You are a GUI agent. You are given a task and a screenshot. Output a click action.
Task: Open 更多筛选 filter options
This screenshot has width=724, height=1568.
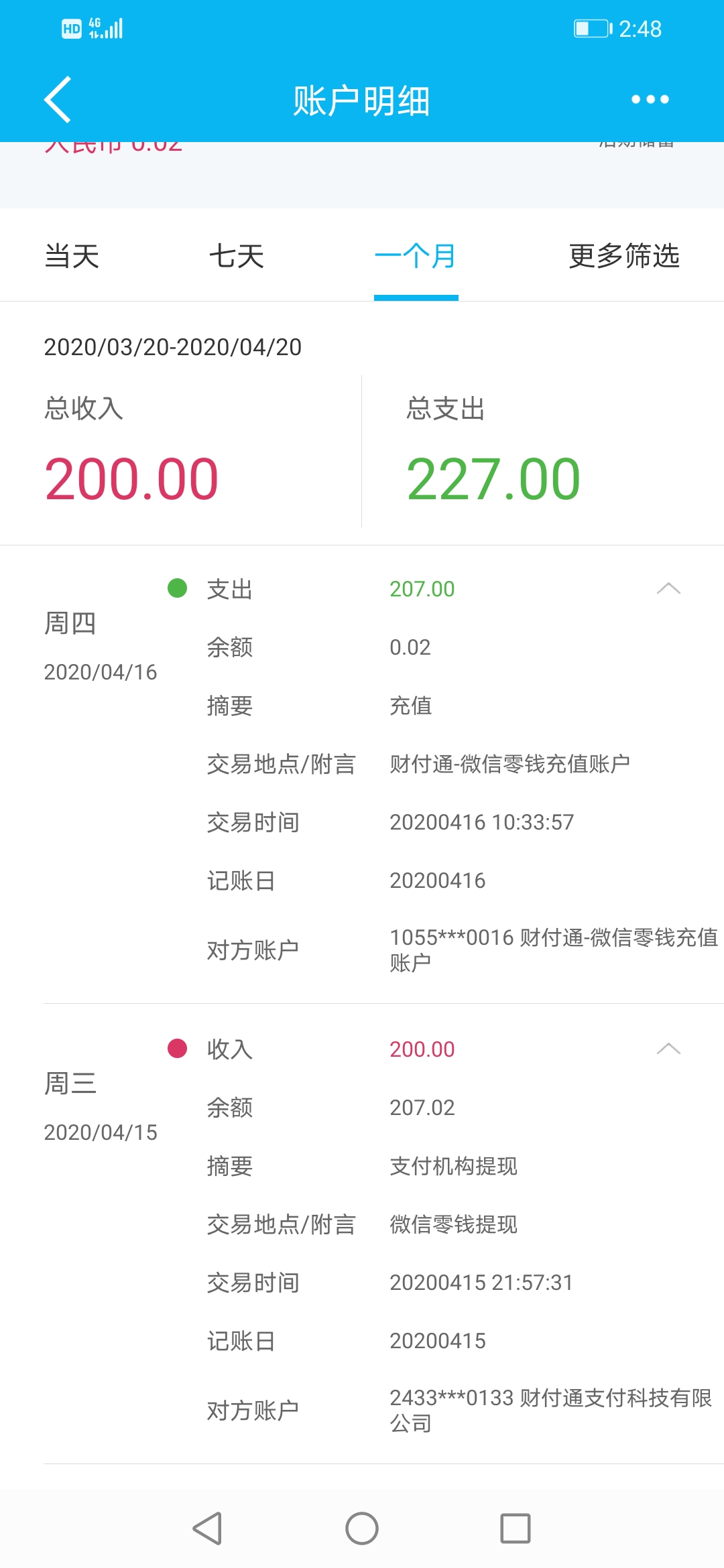point(623,257)
